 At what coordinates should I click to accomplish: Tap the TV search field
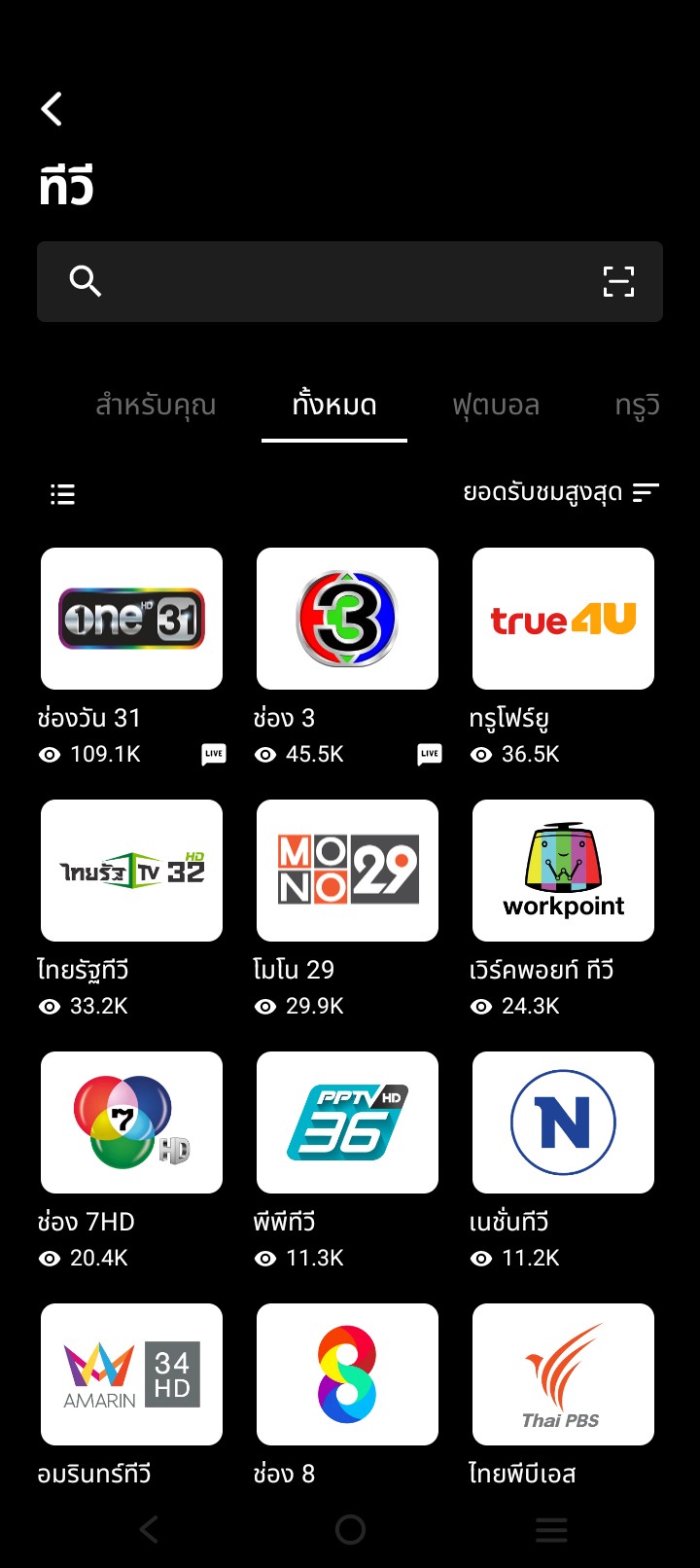[350, 281]
